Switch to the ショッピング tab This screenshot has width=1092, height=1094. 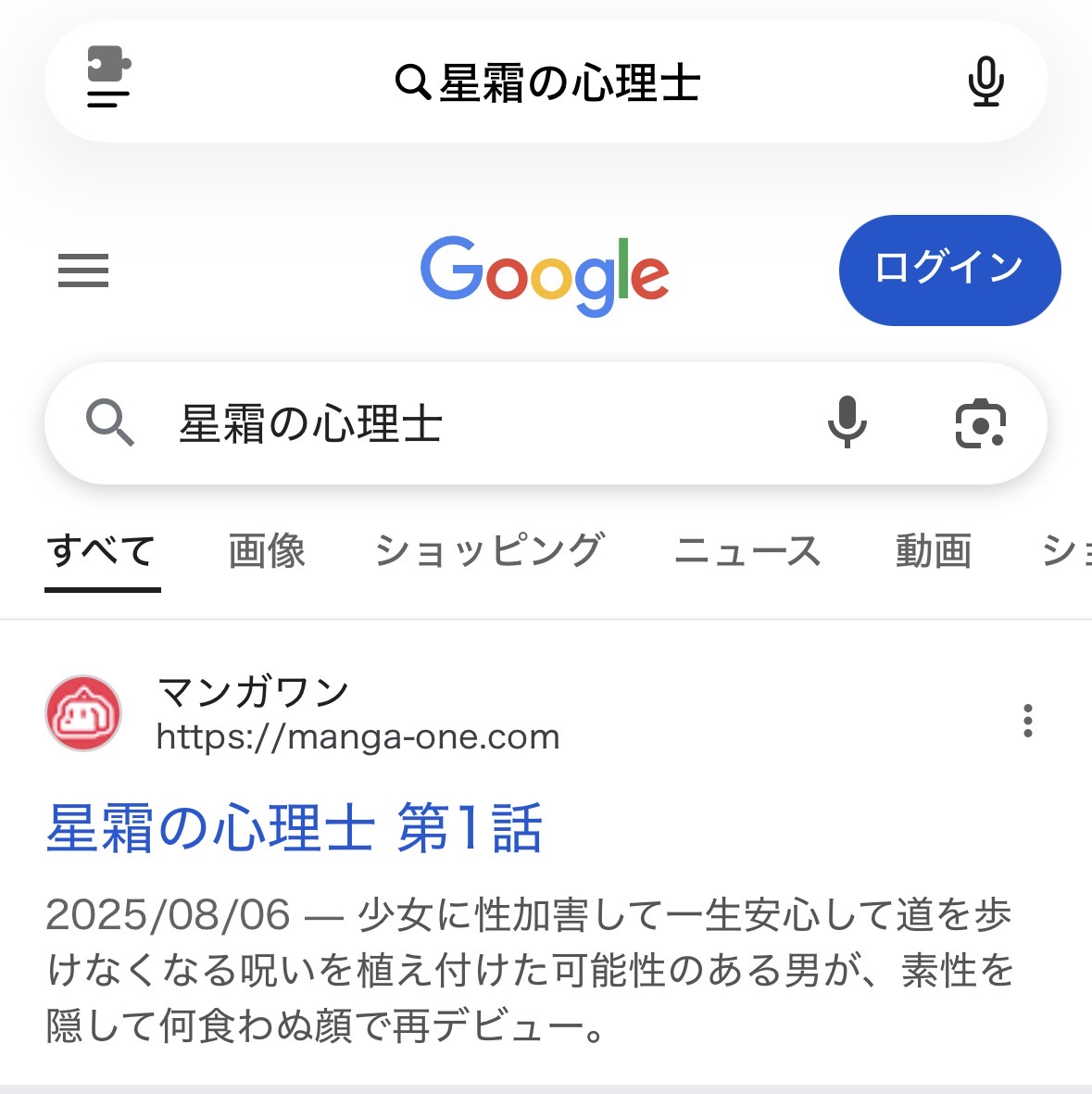489,551
